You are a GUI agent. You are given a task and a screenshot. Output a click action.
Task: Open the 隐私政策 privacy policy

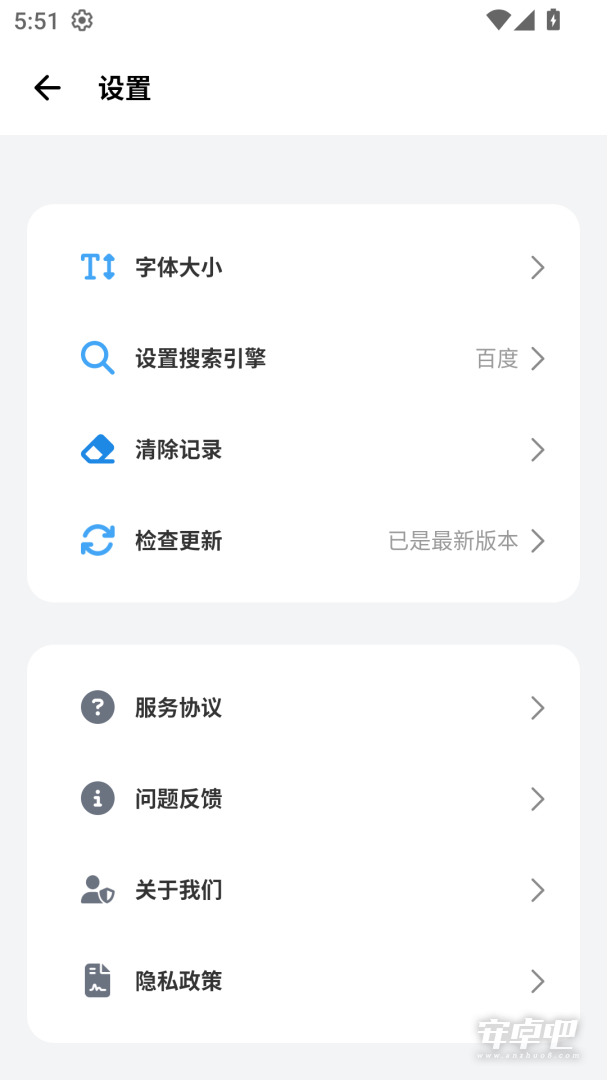coord(303,981)
